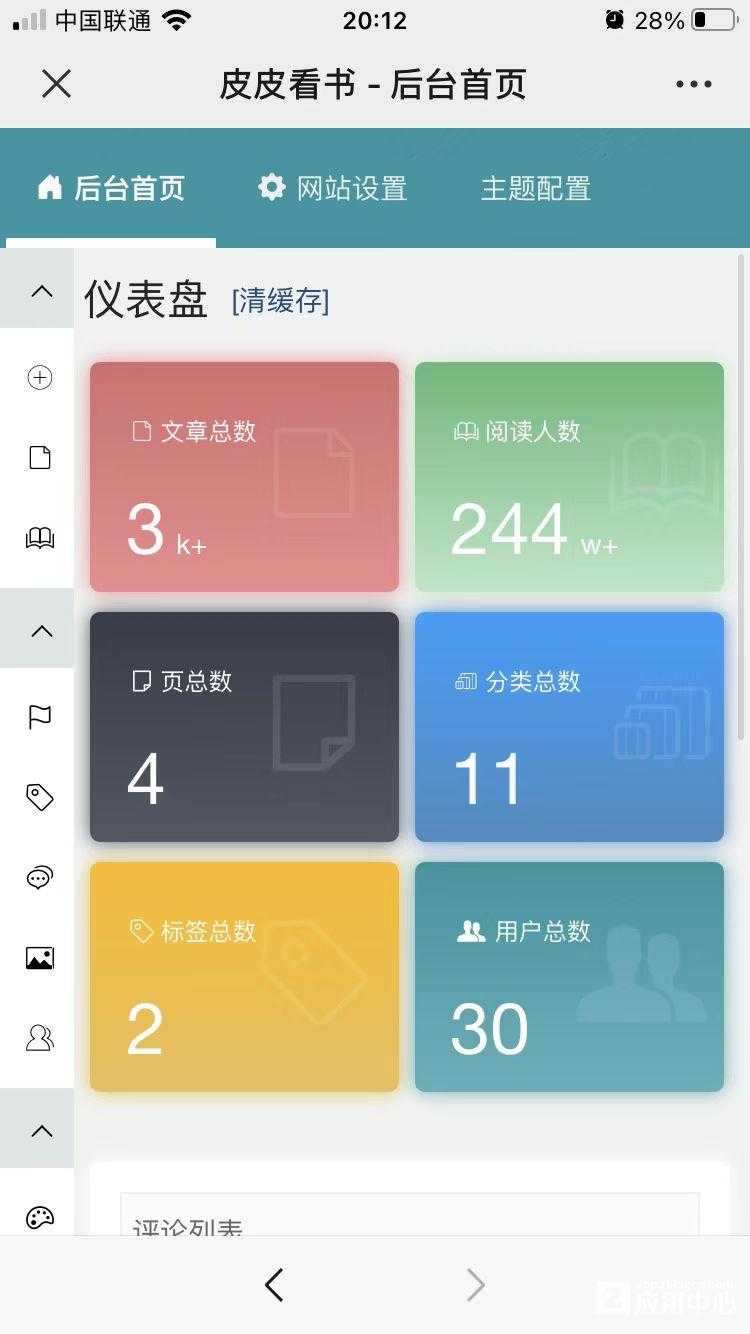750x1334 pixels.
Task: Go back with the browser back arrow
Action: (274, 1285)
